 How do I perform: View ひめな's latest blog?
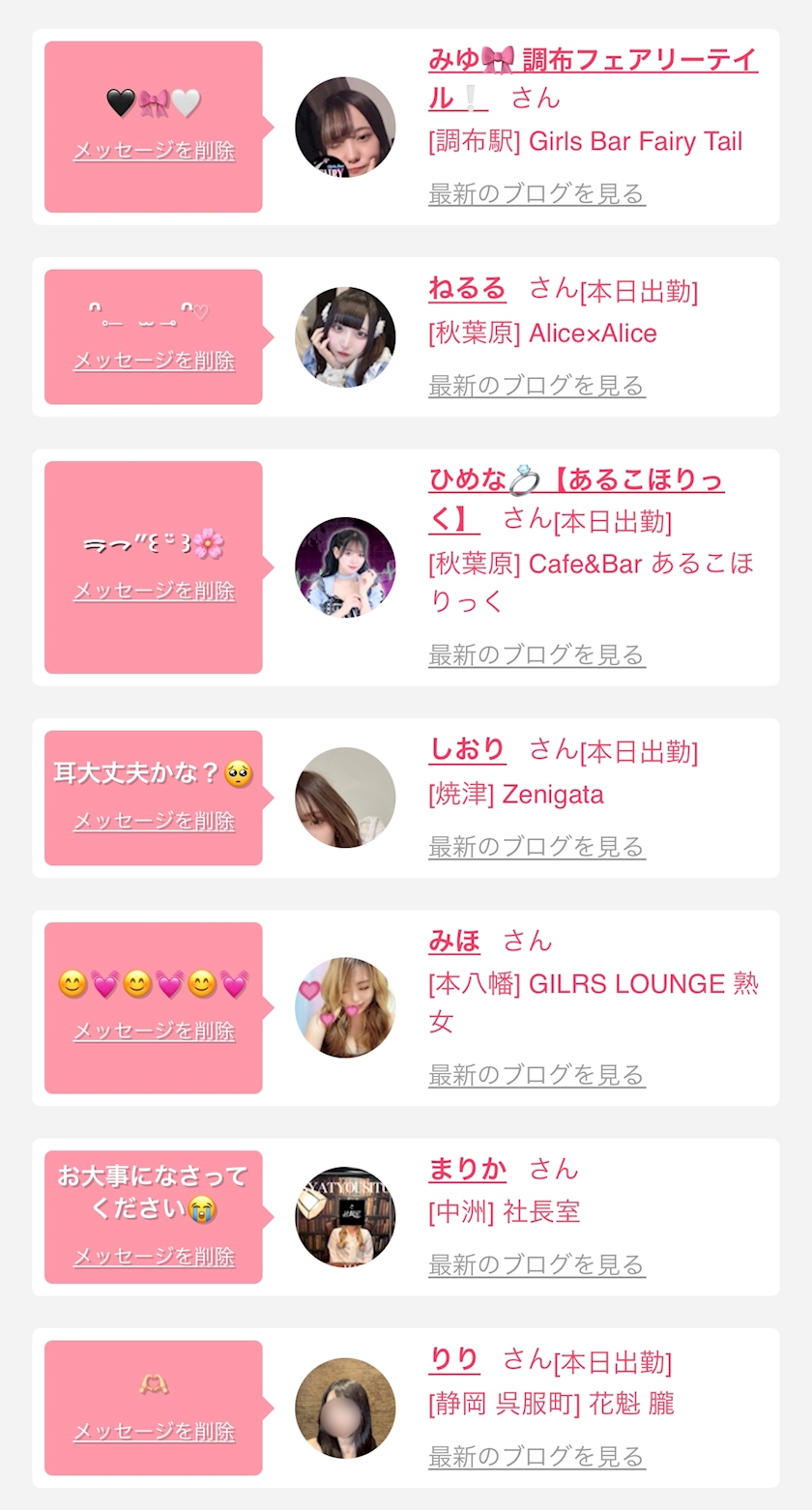pyautogui.click(x=536, y=654)
